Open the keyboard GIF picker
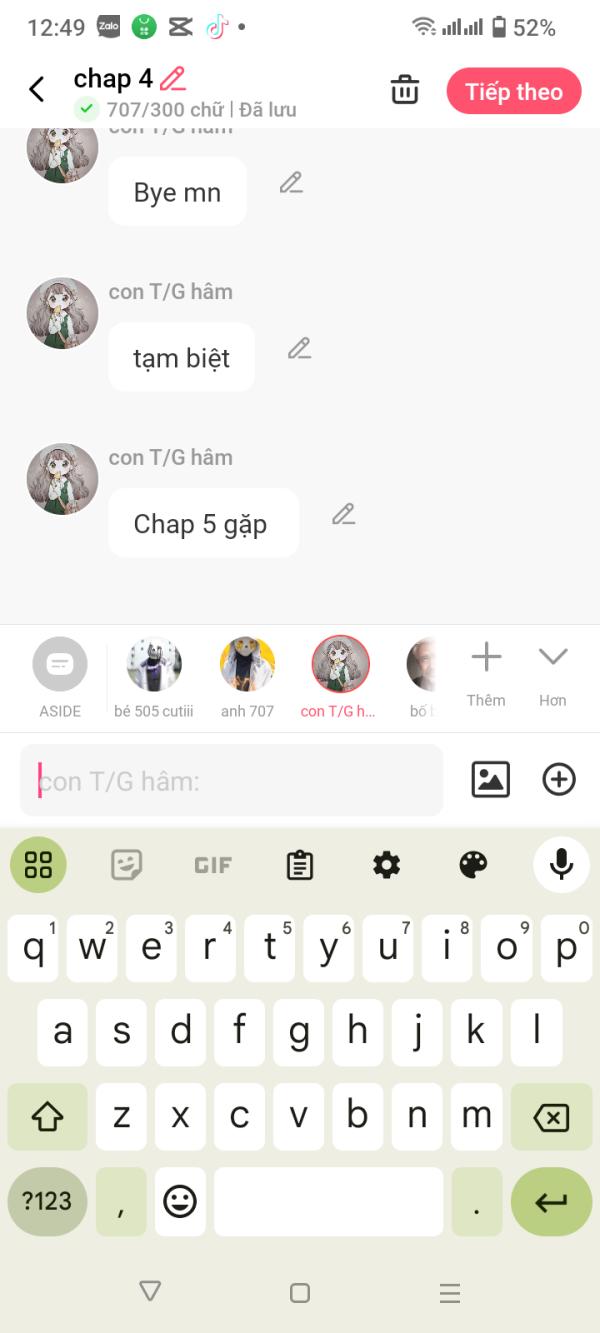This screenshot has width=600, height=1333. pos(213,865)
